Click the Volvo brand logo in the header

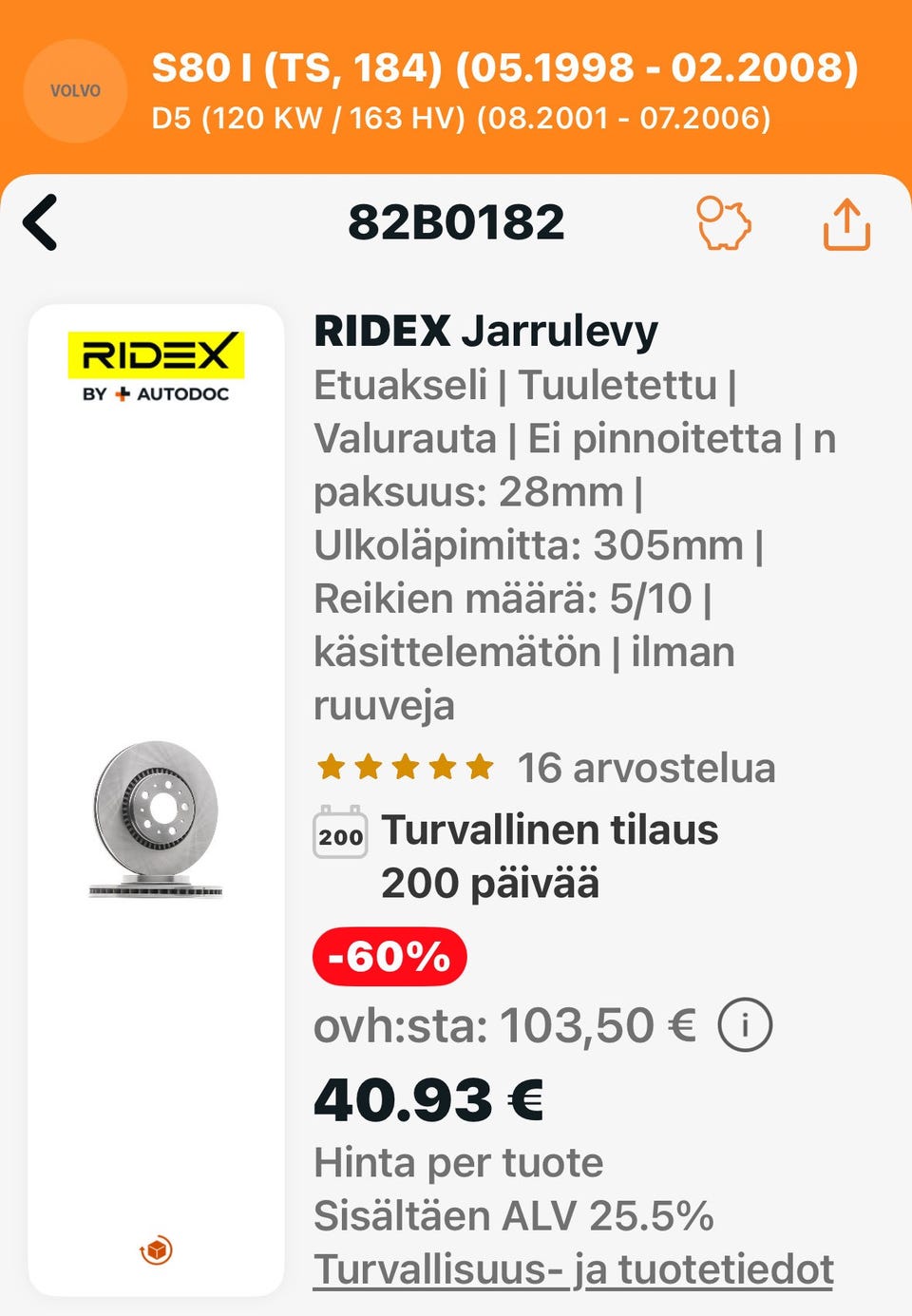tap(74, 90)
